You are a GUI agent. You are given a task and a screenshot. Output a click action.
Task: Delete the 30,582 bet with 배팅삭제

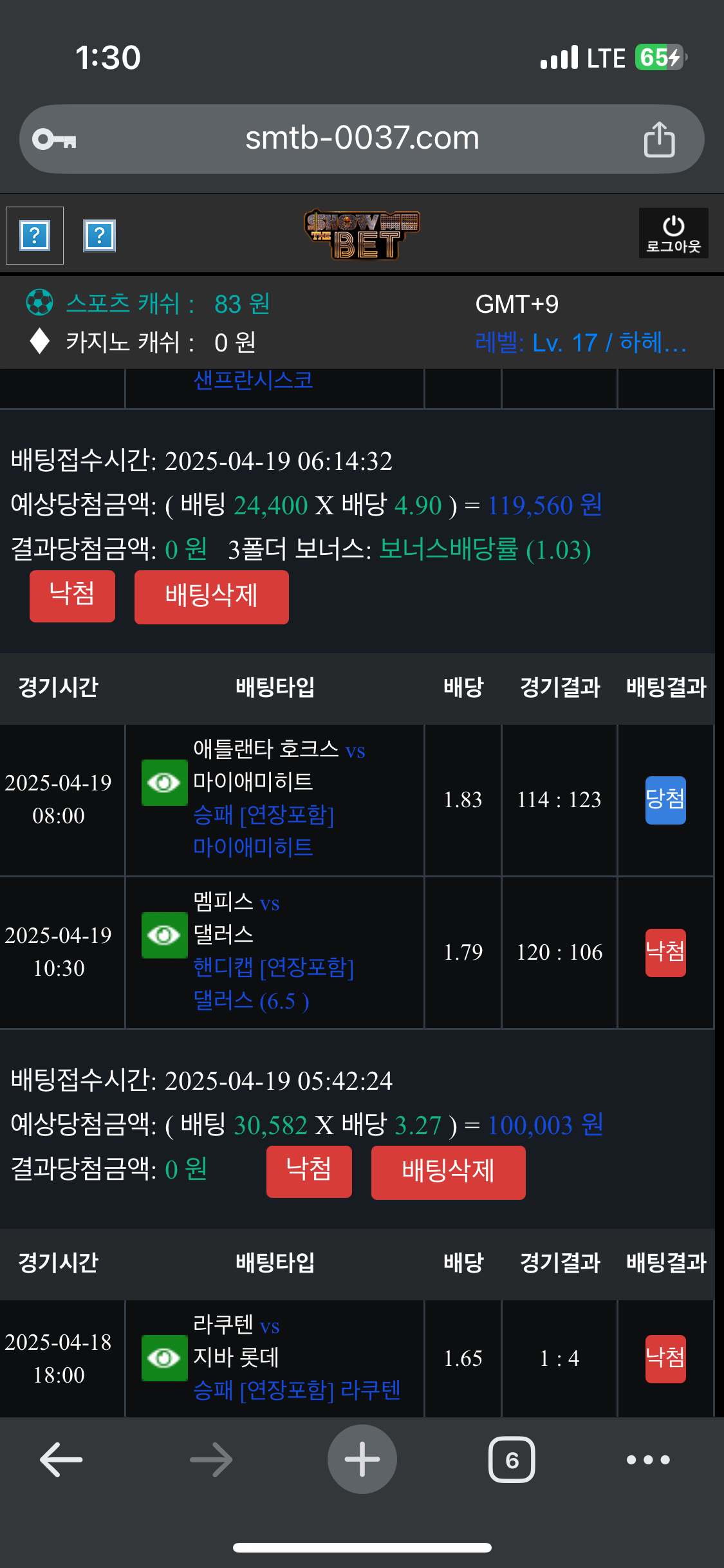[448, 1171]
